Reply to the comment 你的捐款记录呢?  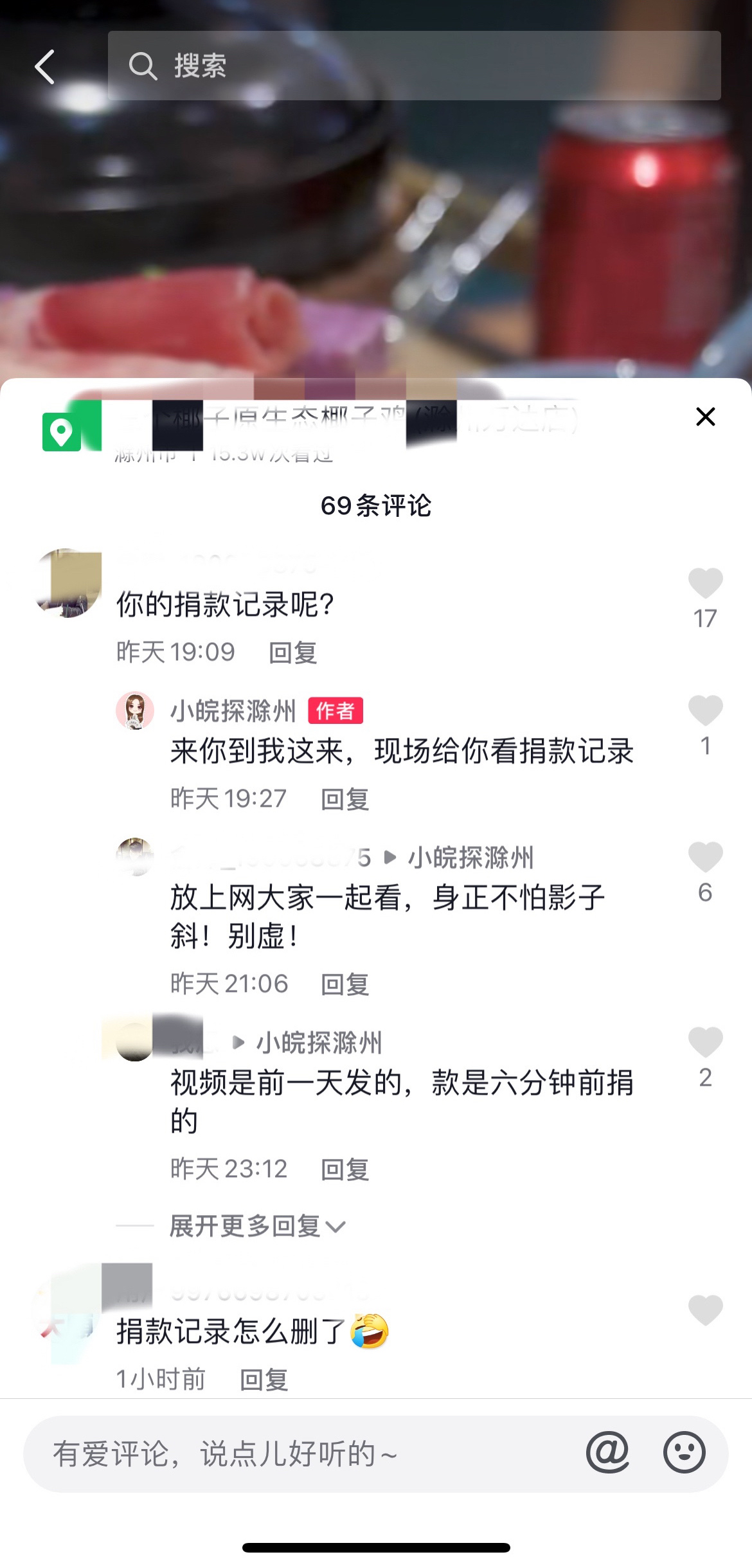coord(292,653)
